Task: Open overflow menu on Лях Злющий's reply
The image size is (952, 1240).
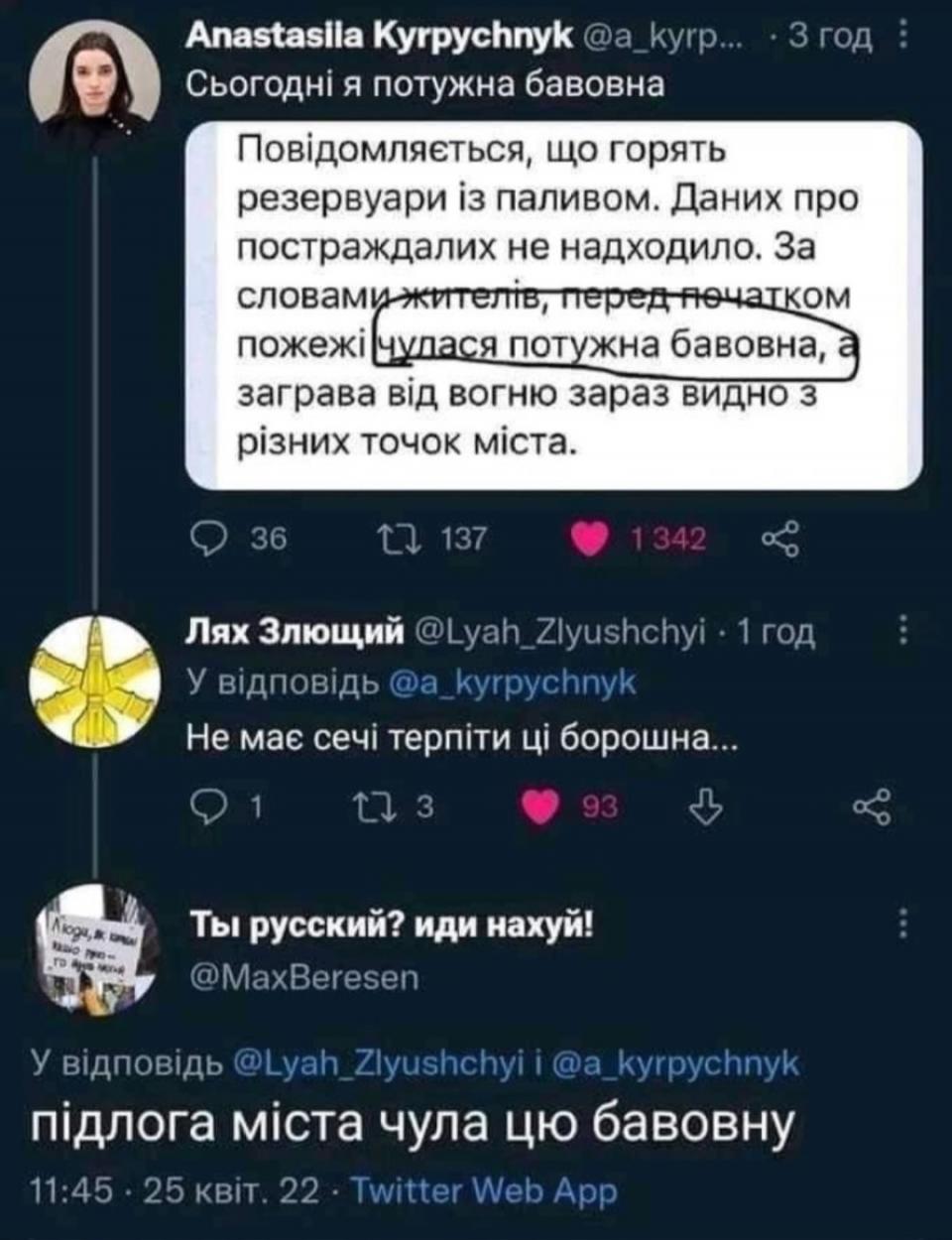Action: pos(903,631)
